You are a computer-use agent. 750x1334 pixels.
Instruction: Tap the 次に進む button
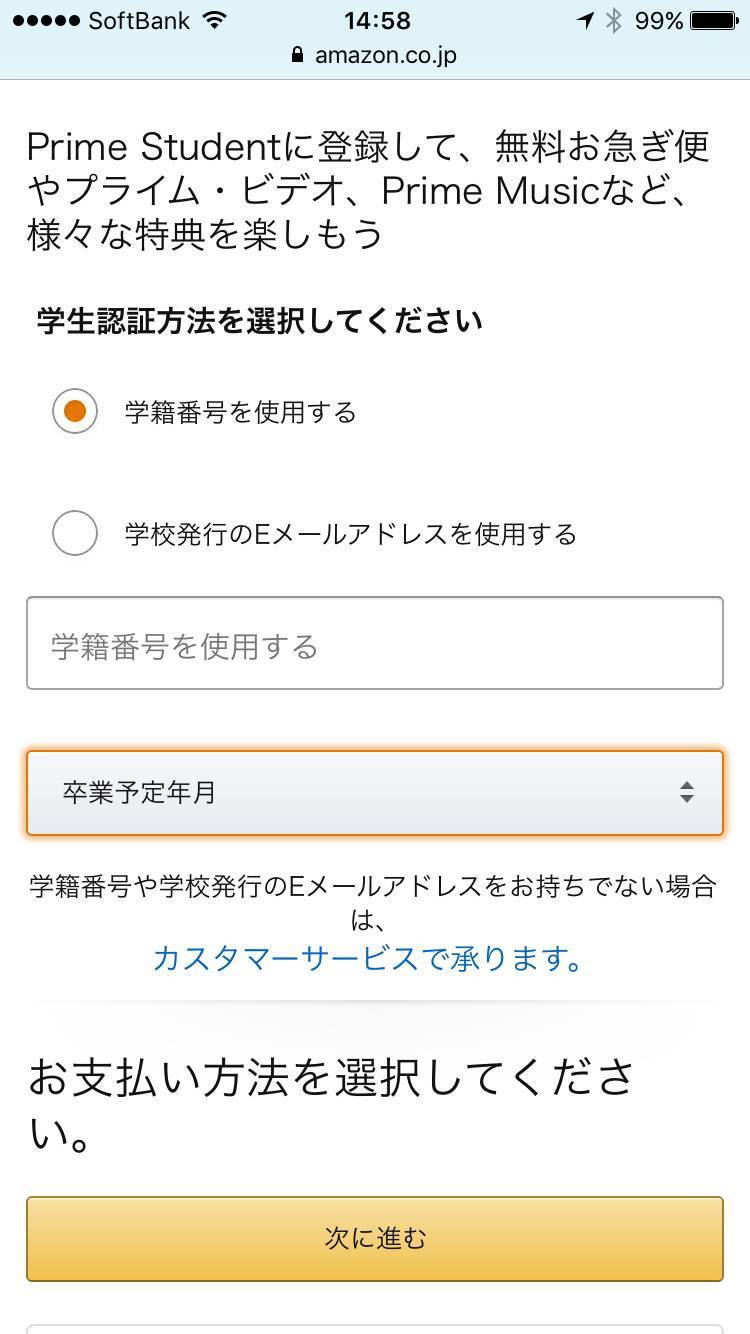click(375, 1239)
